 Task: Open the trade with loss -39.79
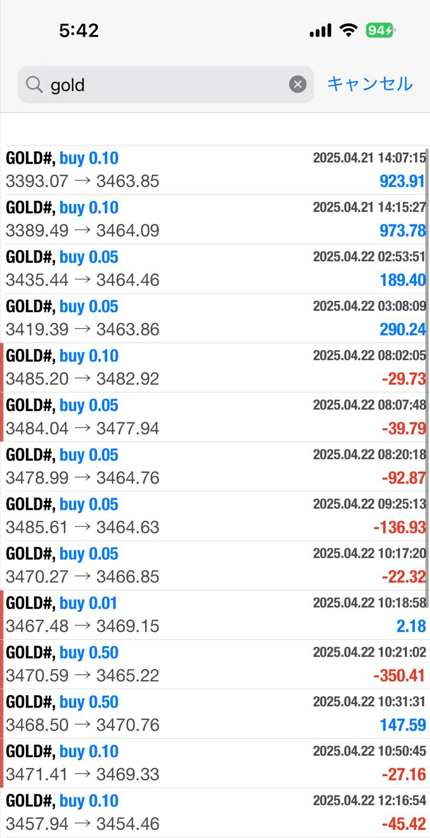click(x=215, y=417)
